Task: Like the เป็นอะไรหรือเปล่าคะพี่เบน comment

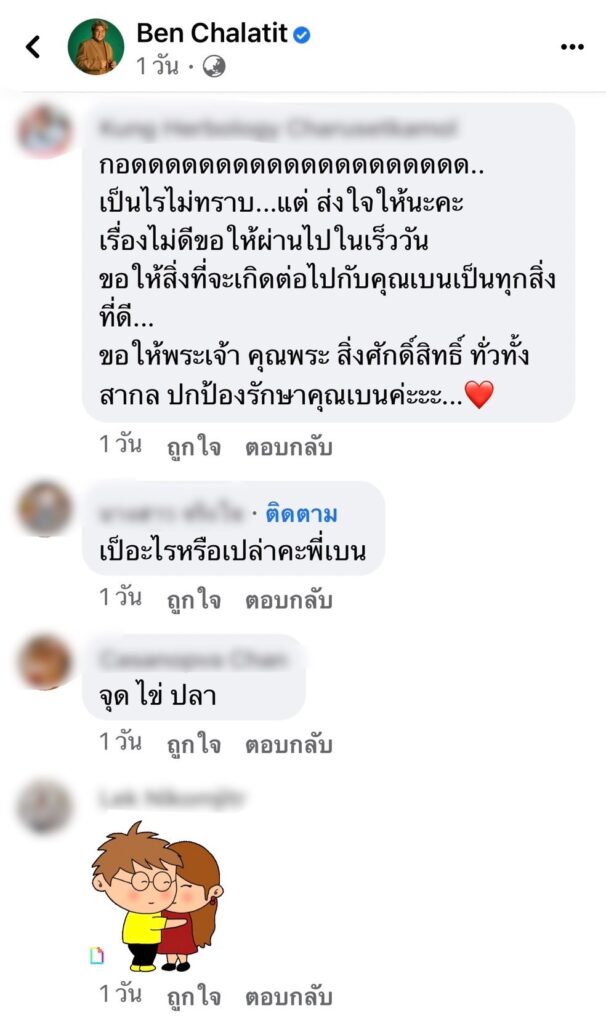Action: (x=194, y=600)
